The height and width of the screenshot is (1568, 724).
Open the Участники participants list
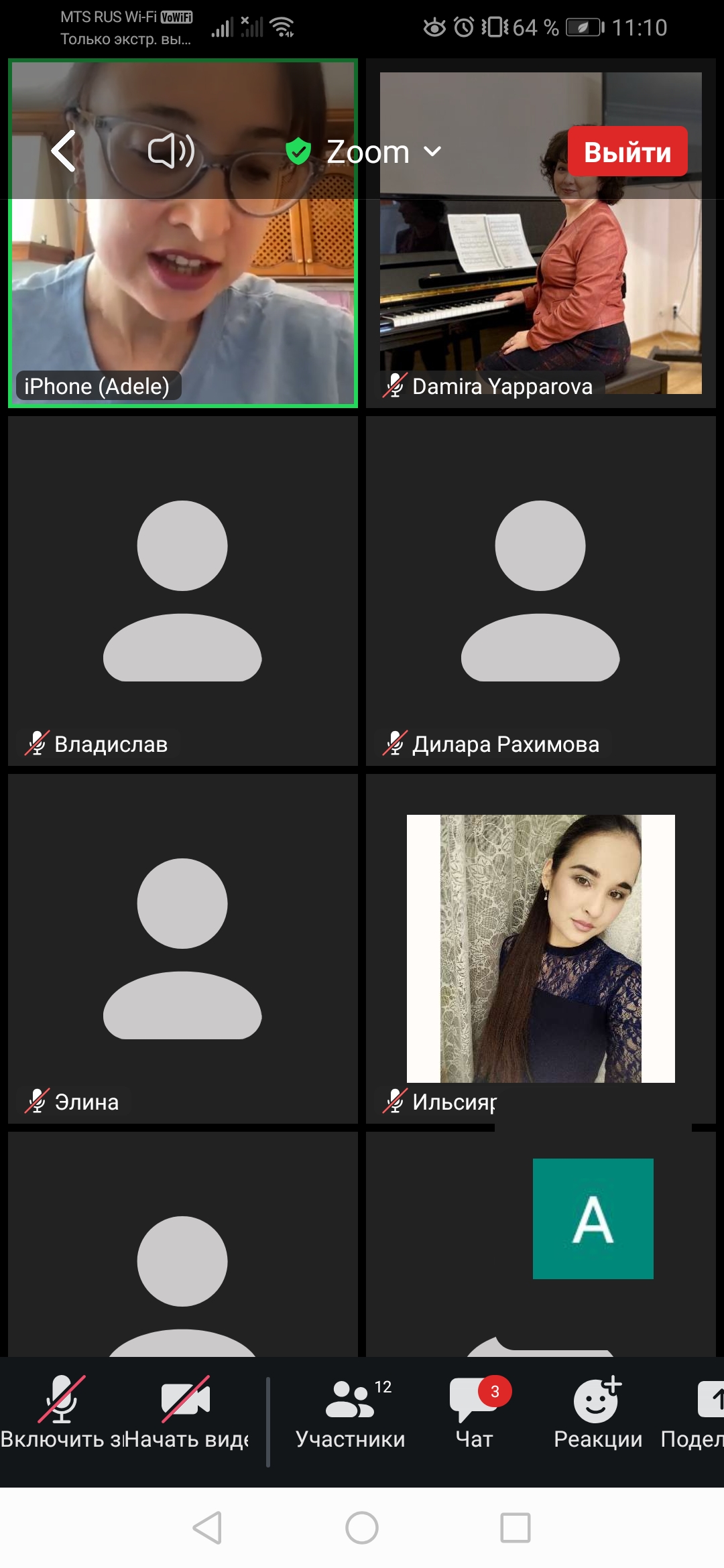click(351, 1411)
